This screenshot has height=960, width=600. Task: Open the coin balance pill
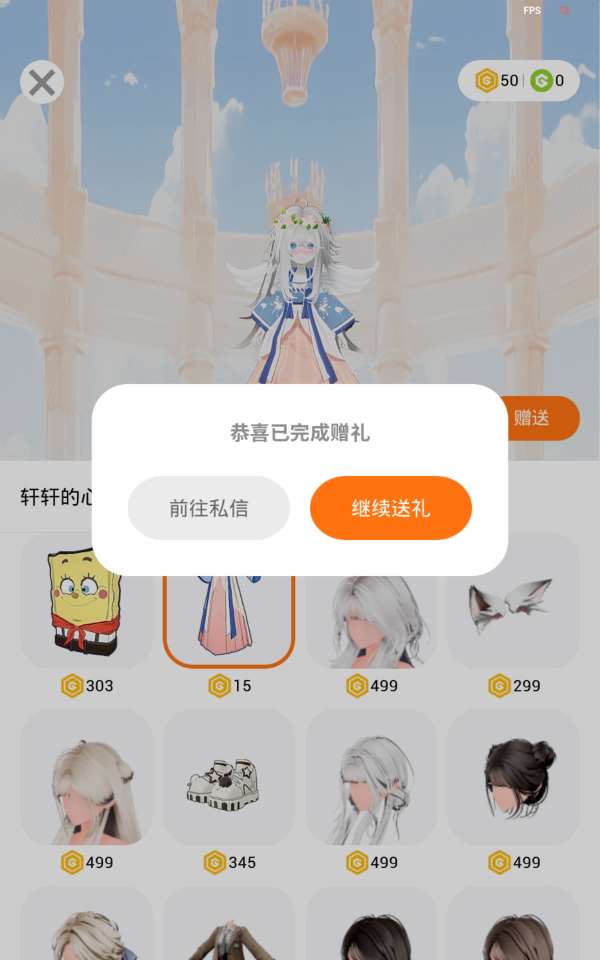click(518, 81)
